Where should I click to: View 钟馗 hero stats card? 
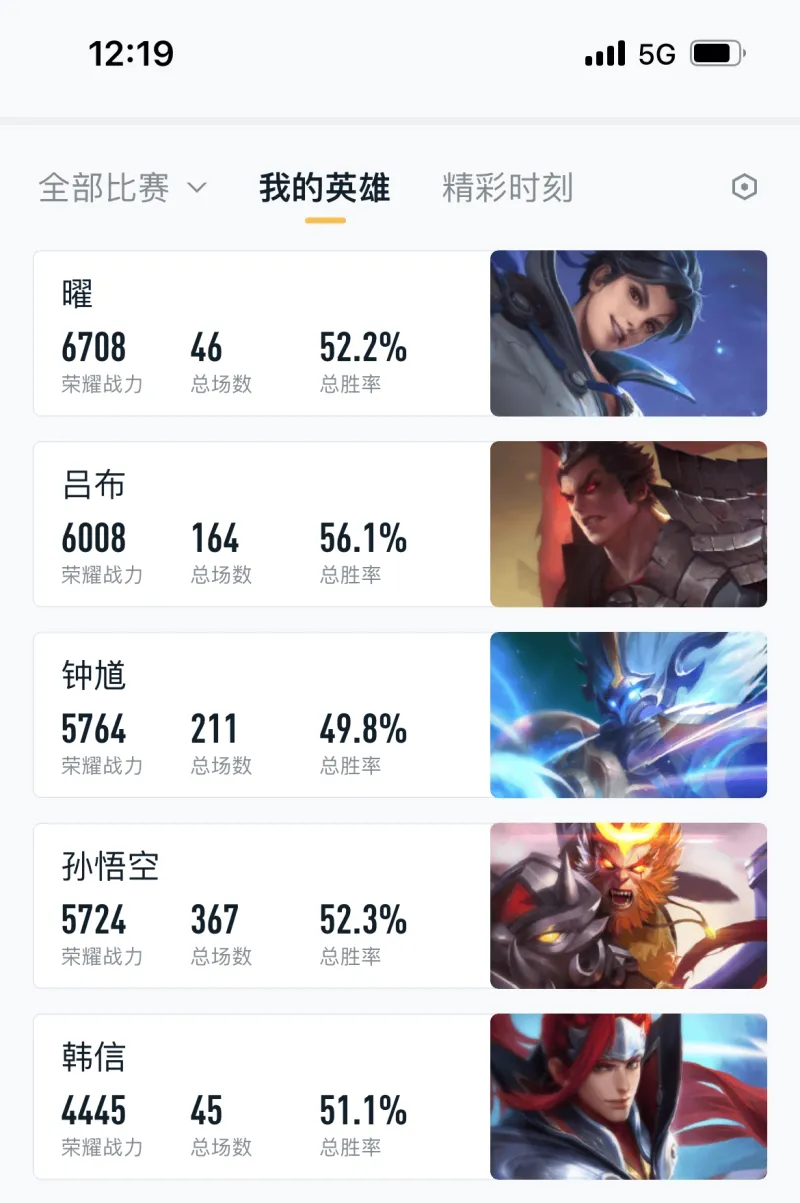400,715
